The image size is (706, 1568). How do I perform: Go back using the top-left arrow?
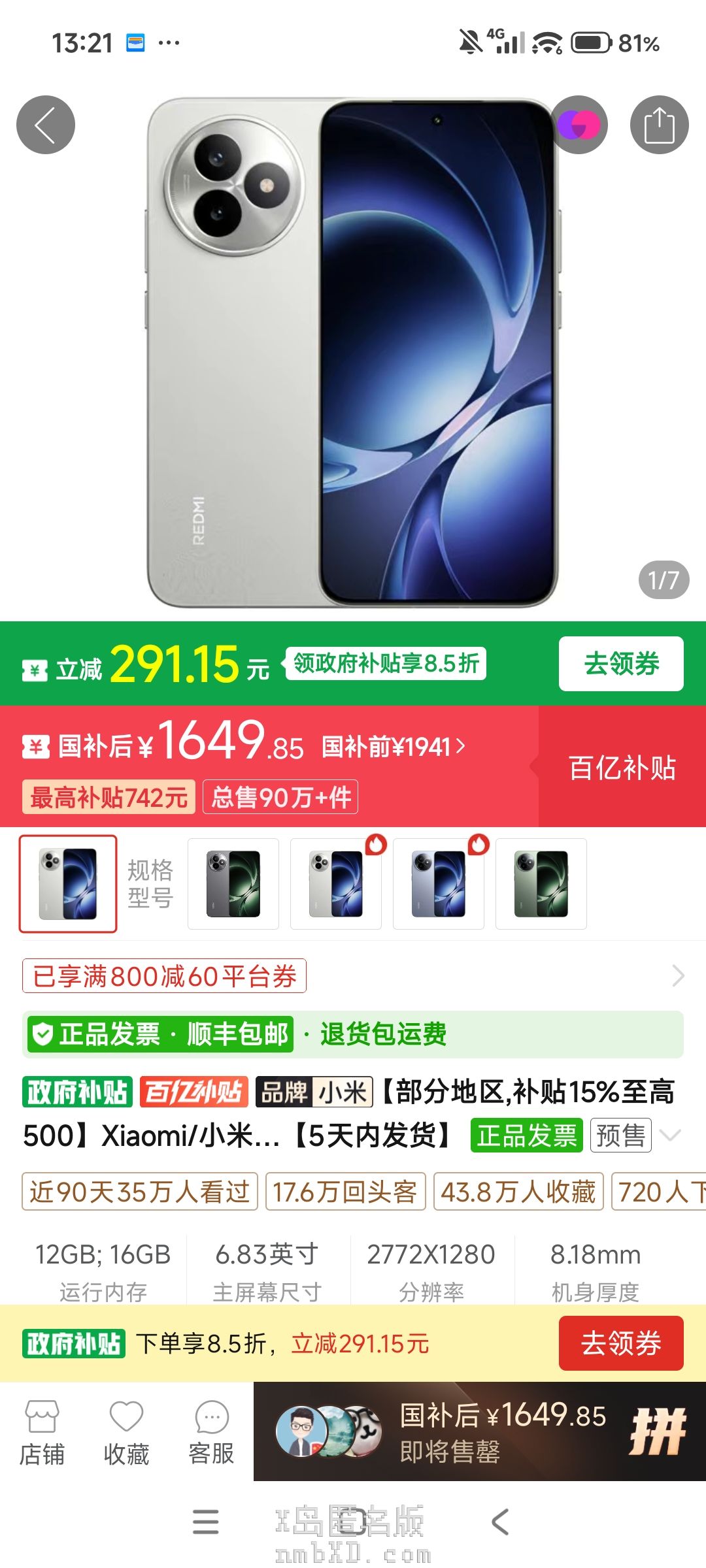point(45,125)
